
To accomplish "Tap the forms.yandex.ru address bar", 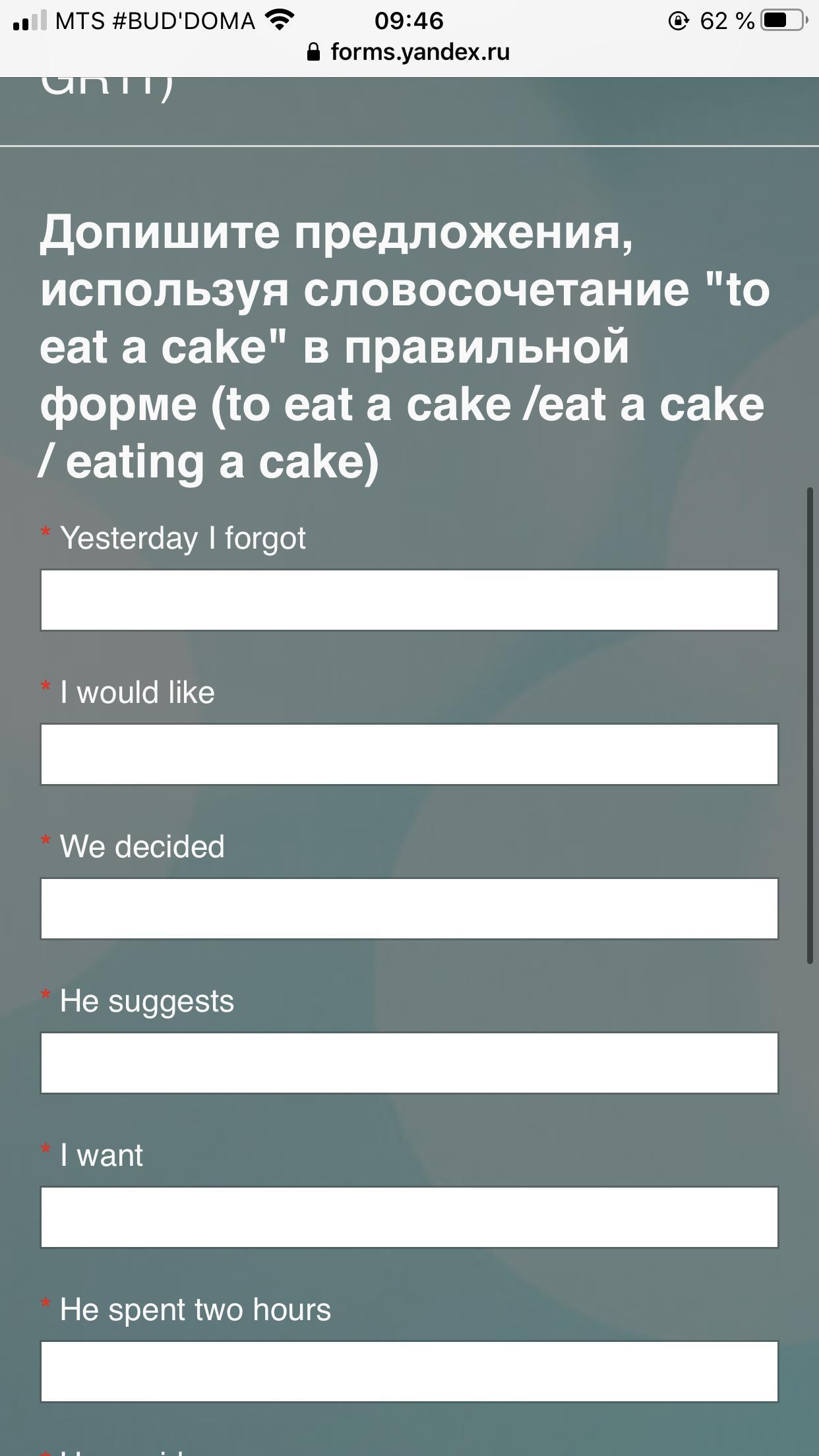I will pos(409,52).
